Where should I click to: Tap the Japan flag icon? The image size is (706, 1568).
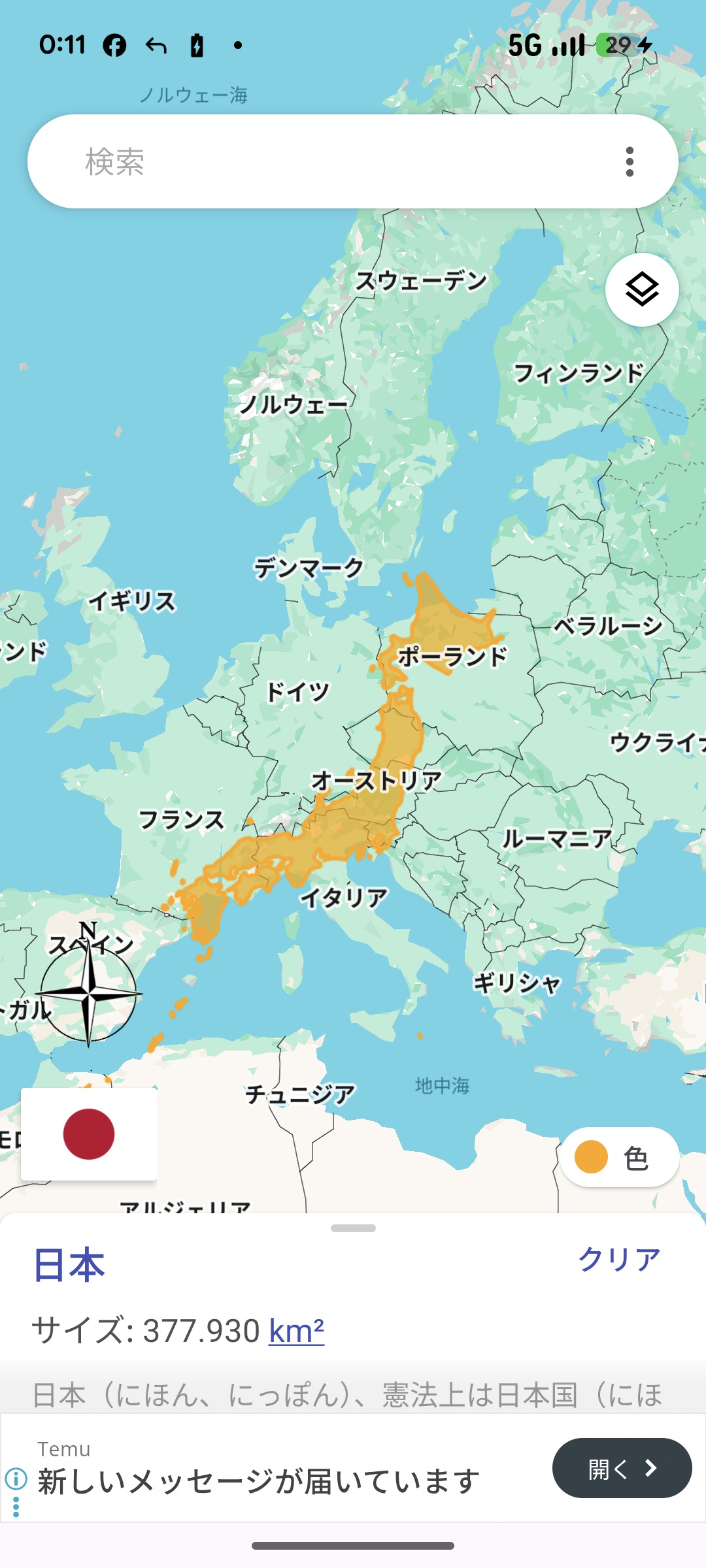[90, 1134]
